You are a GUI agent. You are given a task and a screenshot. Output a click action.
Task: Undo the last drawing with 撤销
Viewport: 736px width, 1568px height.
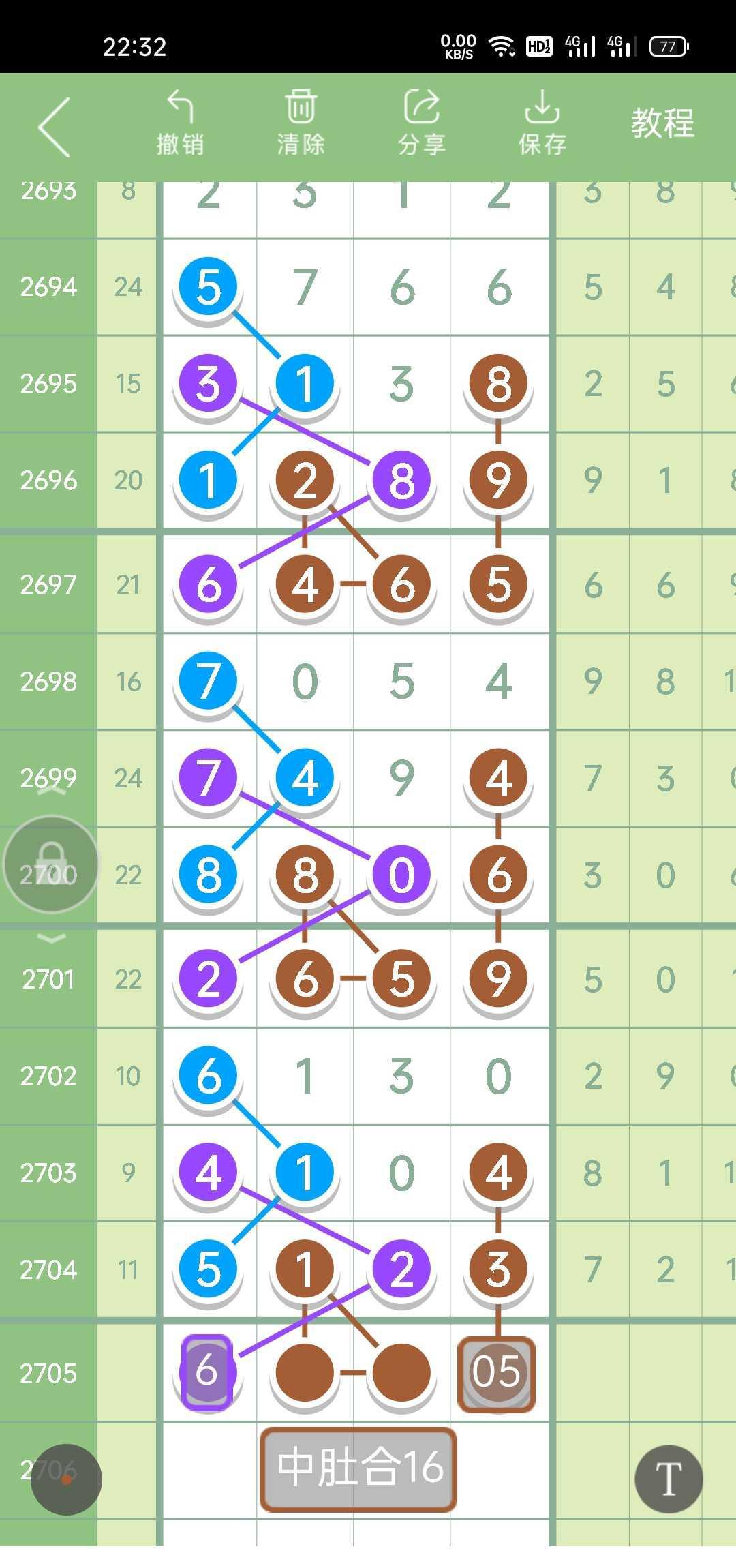180,123
